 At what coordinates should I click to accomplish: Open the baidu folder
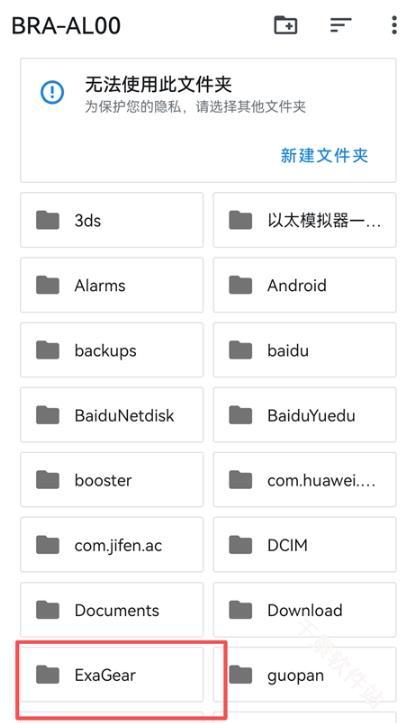point(304,350)
